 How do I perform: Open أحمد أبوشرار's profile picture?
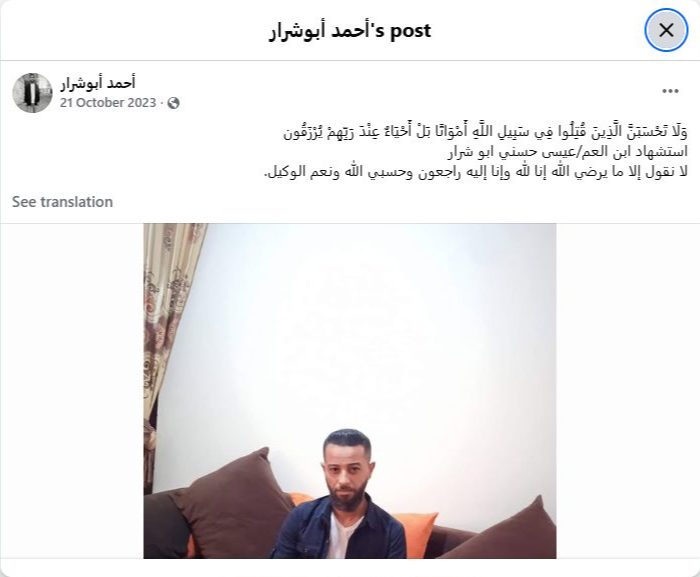coord(32,92)
